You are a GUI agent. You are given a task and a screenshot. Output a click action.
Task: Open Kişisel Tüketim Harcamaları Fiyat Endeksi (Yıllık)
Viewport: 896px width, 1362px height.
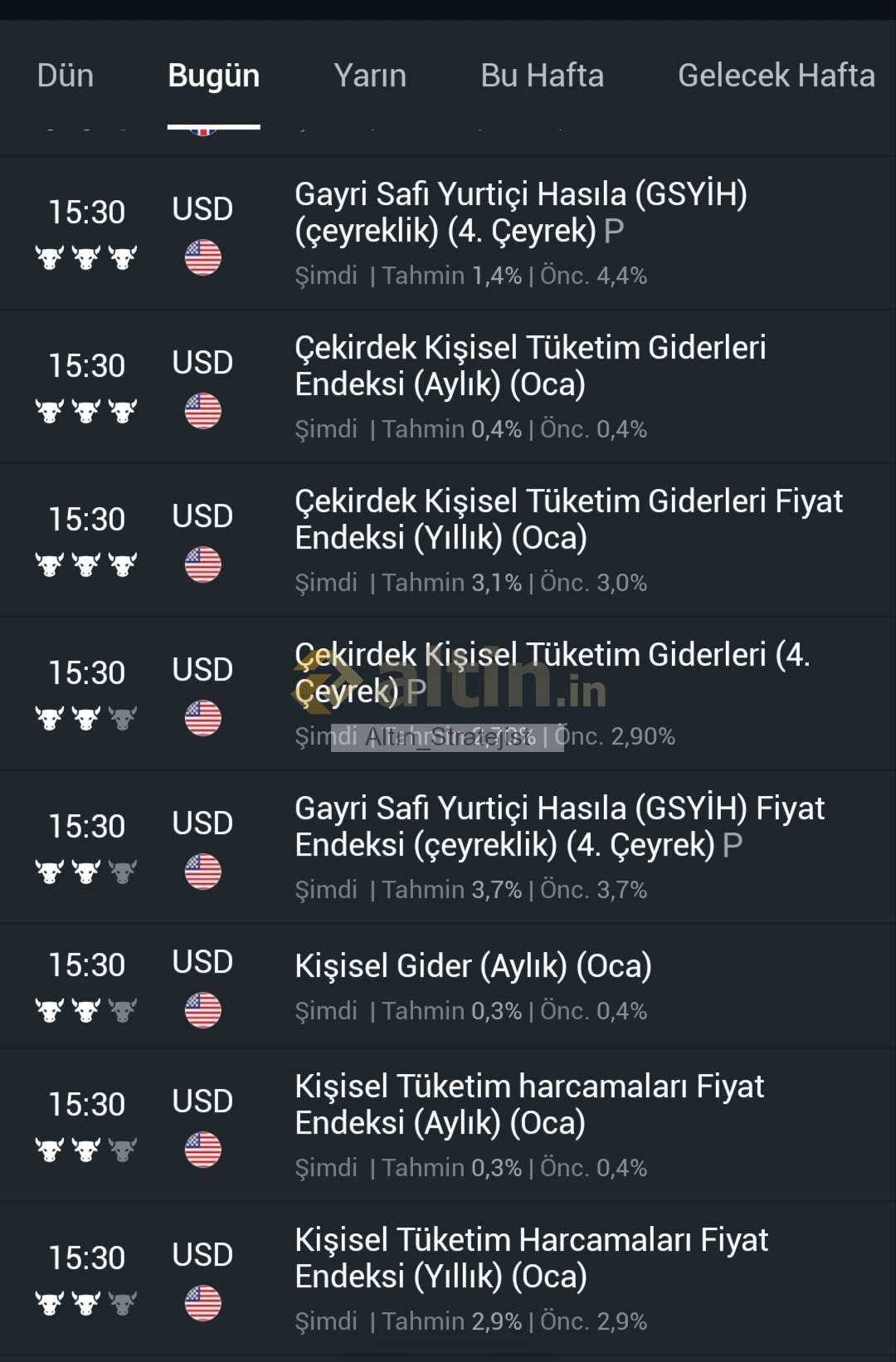coord(531,1258)
